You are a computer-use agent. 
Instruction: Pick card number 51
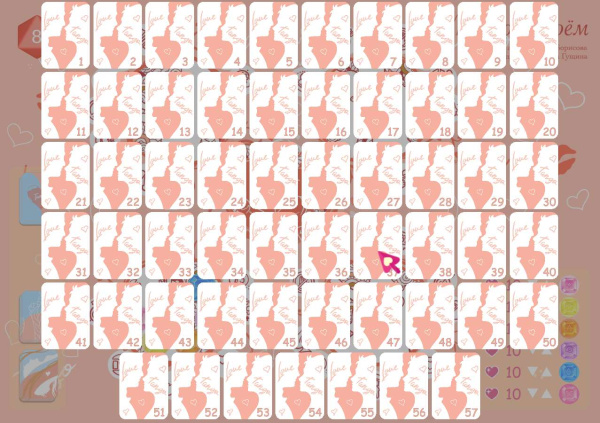(143, 386)
